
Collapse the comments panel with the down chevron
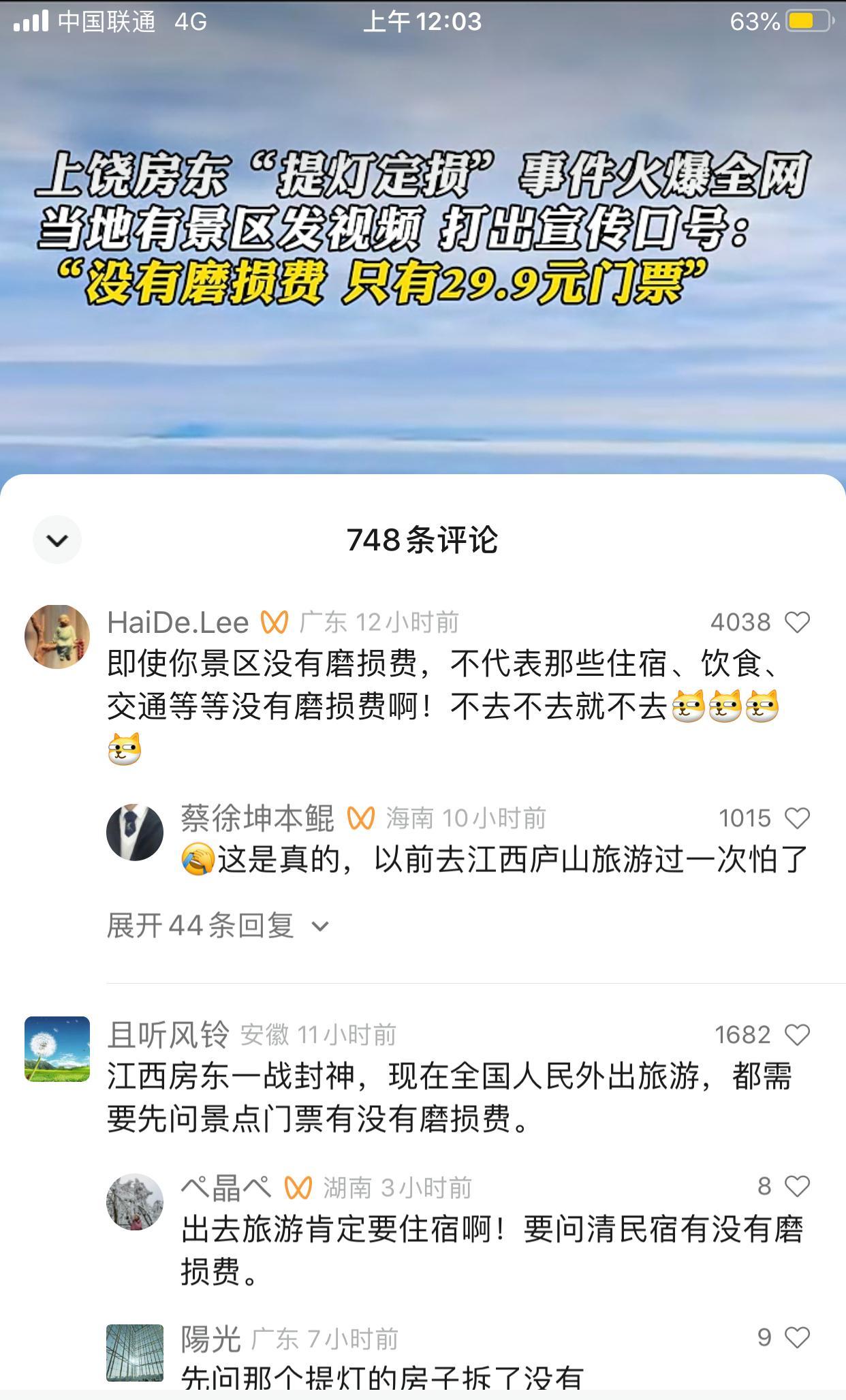coord(57,540)
